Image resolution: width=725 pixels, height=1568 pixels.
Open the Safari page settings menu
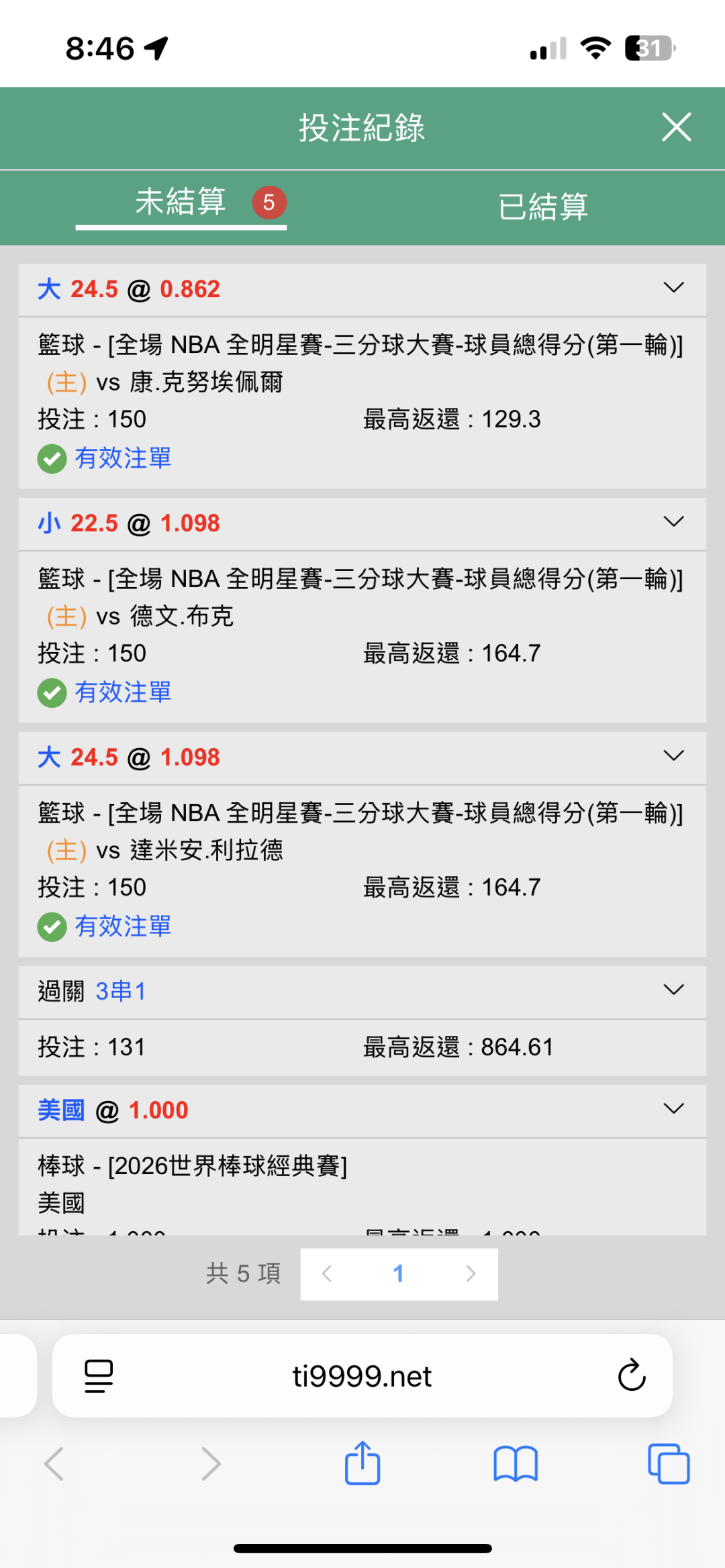pos(99,1376)
